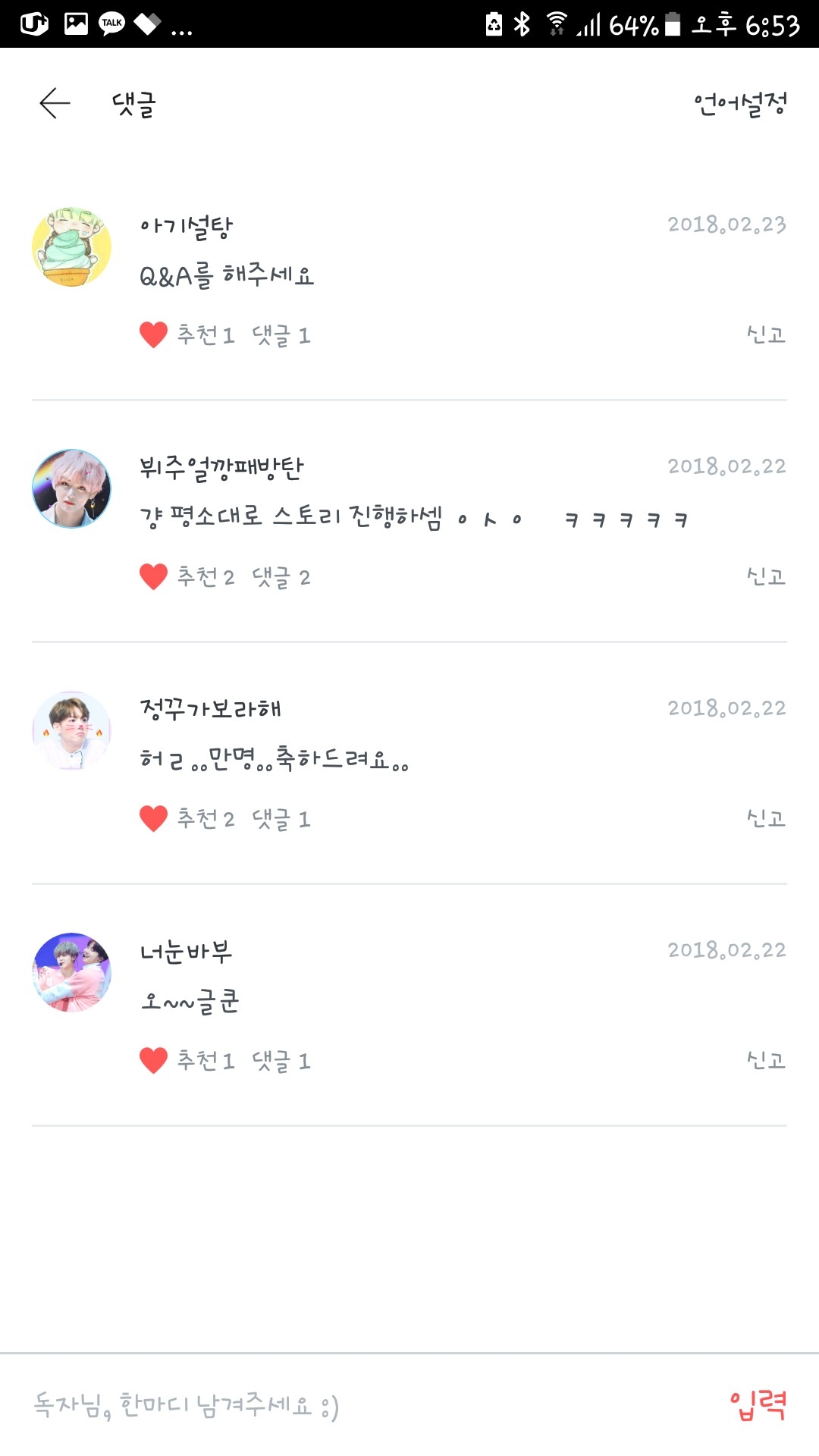Screen dimensions: 819x1456
Task: Like 아기설탕's comment with the heart
Action: (153, 334)
